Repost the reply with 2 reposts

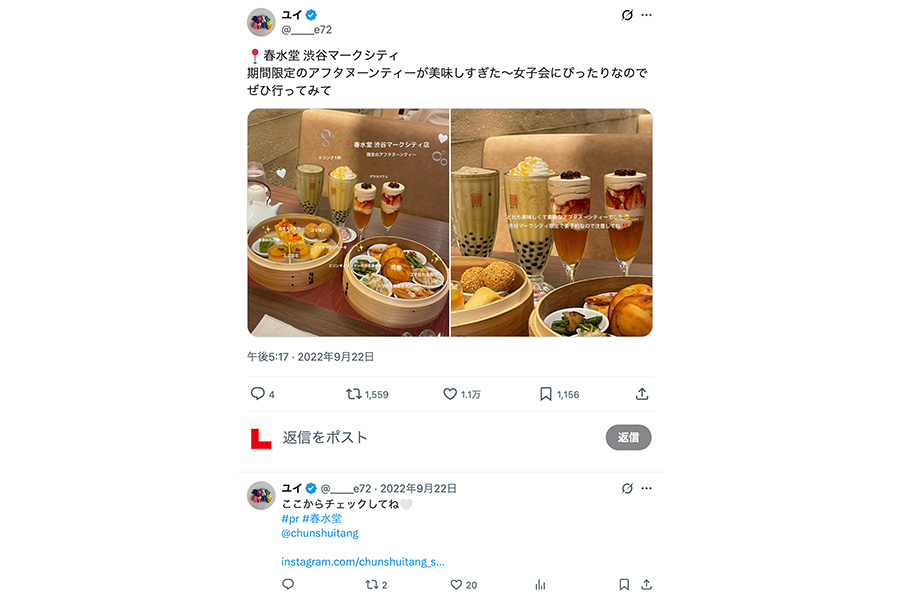click(x=372, y=585)
